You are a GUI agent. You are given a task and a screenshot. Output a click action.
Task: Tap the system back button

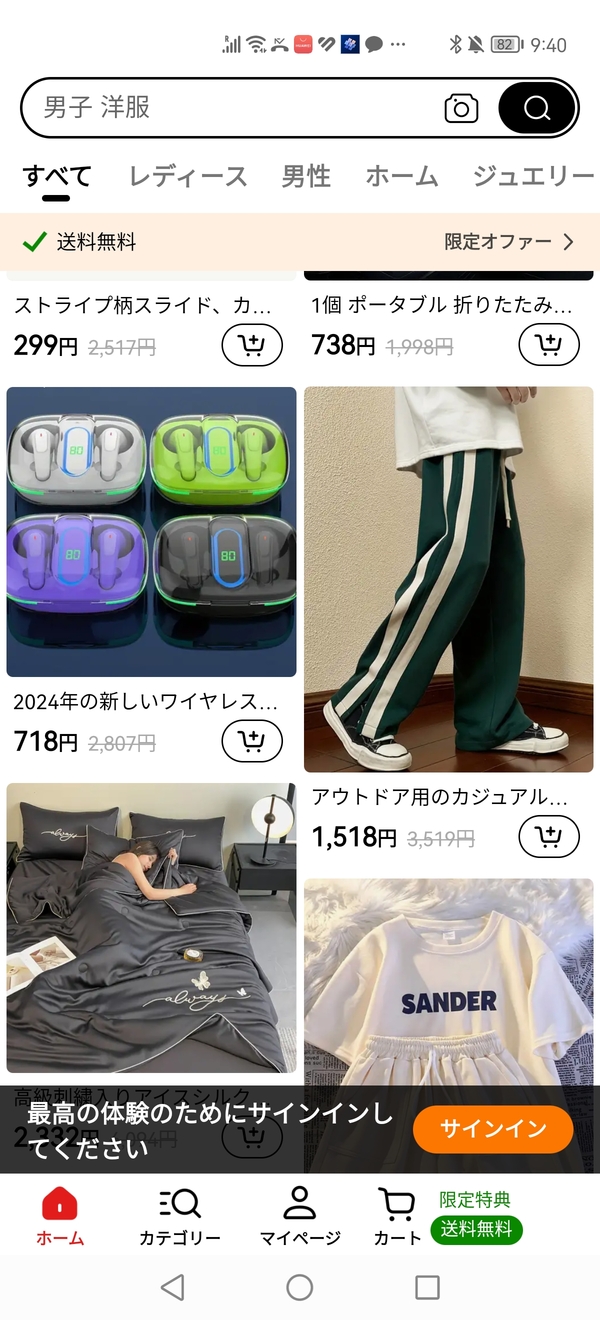pos(172,1287)
